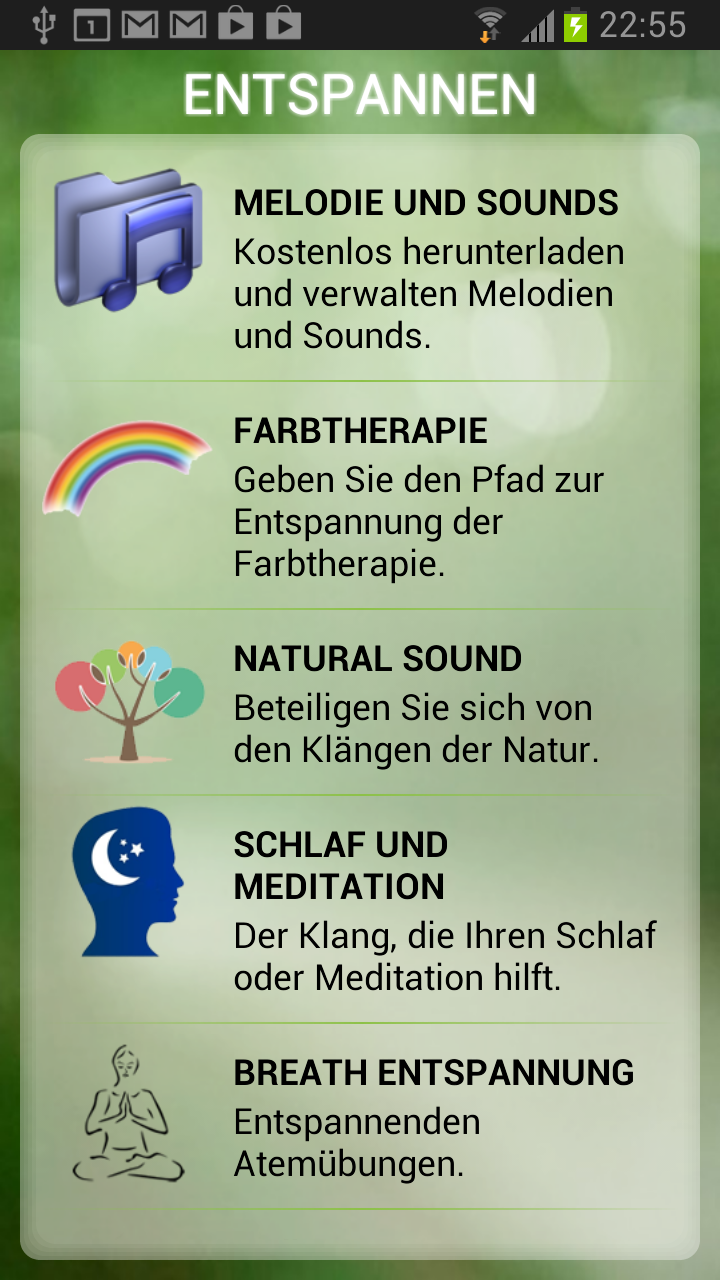Select the Farbtherapie option
This screenshot has height=1280, width=720.
[360, 496]
